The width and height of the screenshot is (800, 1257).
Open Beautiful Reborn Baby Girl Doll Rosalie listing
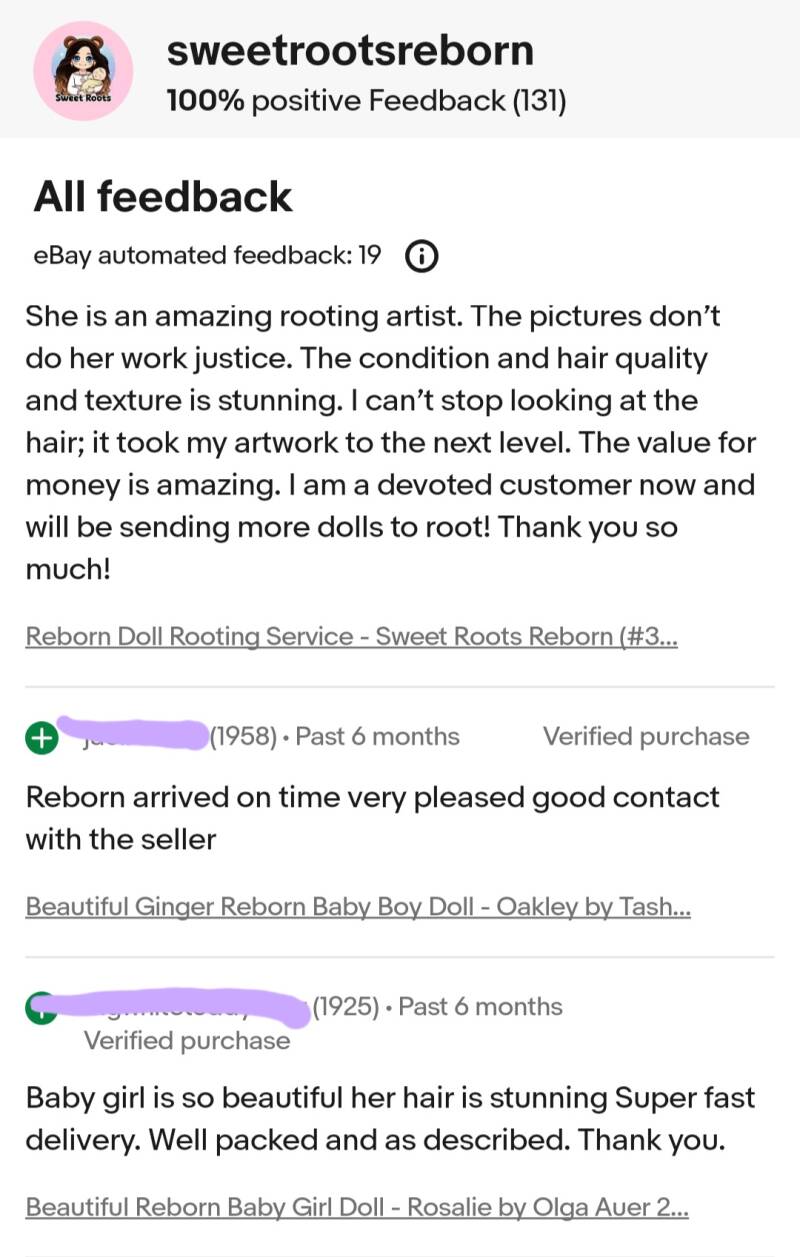356,1207
